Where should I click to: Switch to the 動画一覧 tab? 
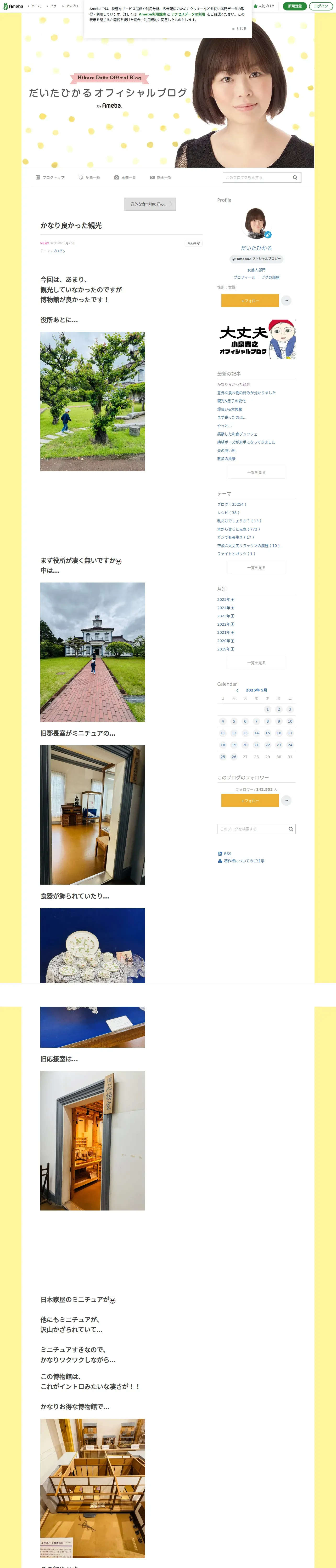pos(161,177)
